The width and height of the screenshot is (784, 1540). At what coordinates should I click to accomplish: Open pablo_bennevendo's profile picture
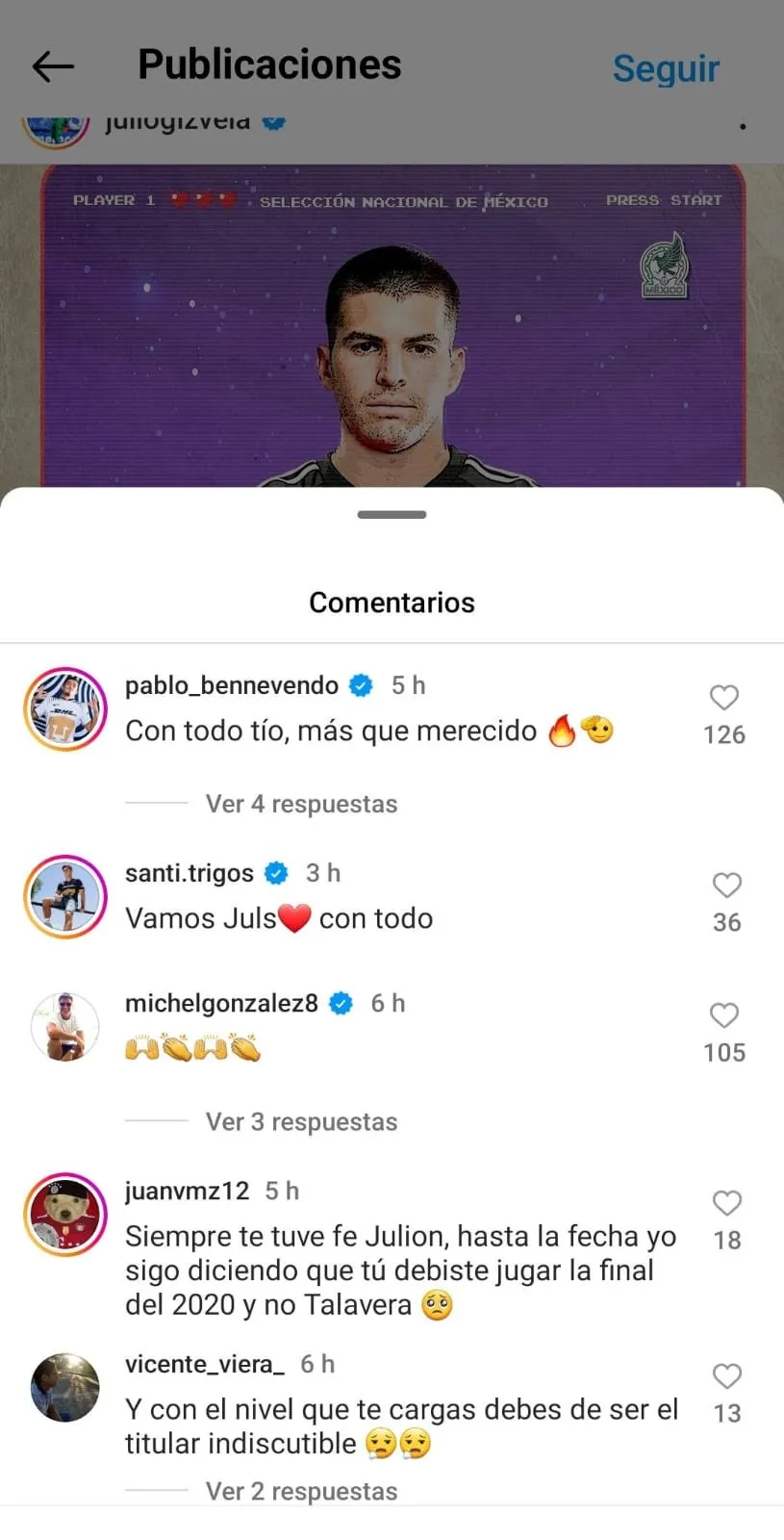[64, 708]
